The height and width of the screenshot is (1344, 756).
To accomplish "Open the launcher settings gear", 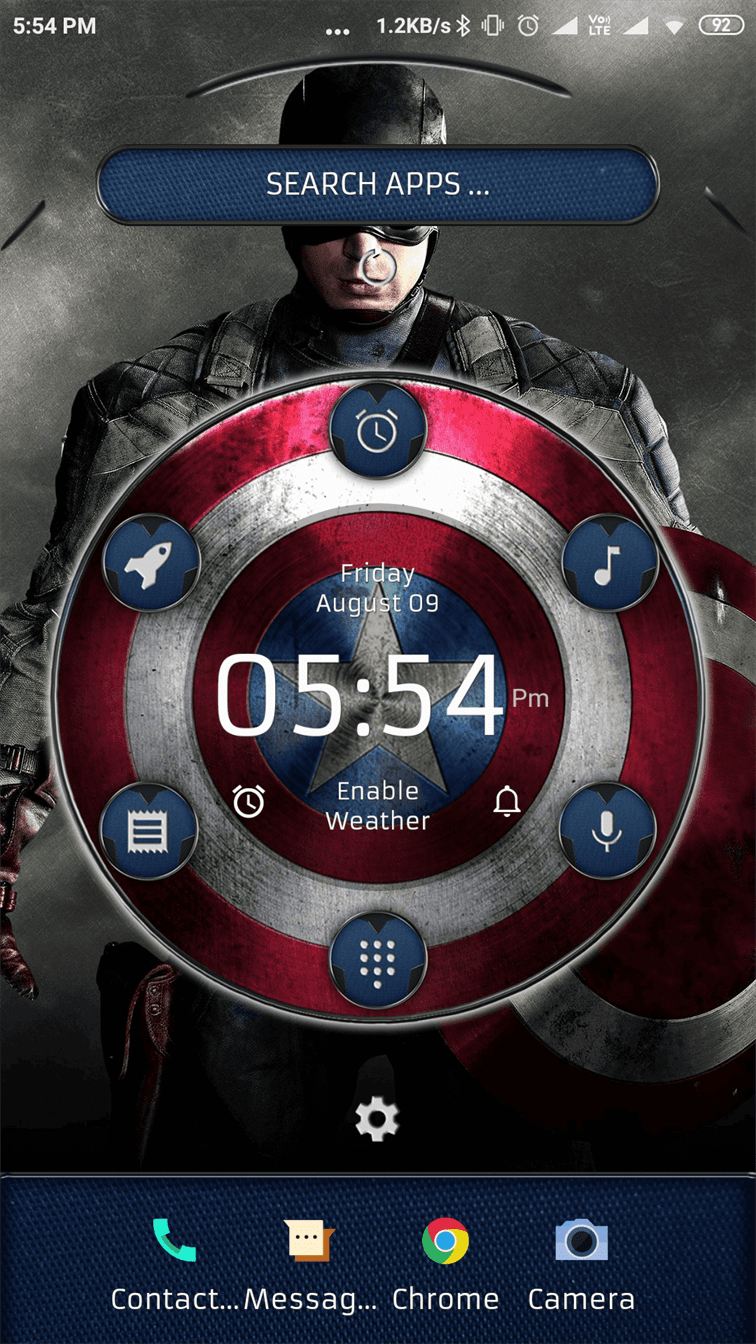I will (377, 1120).
